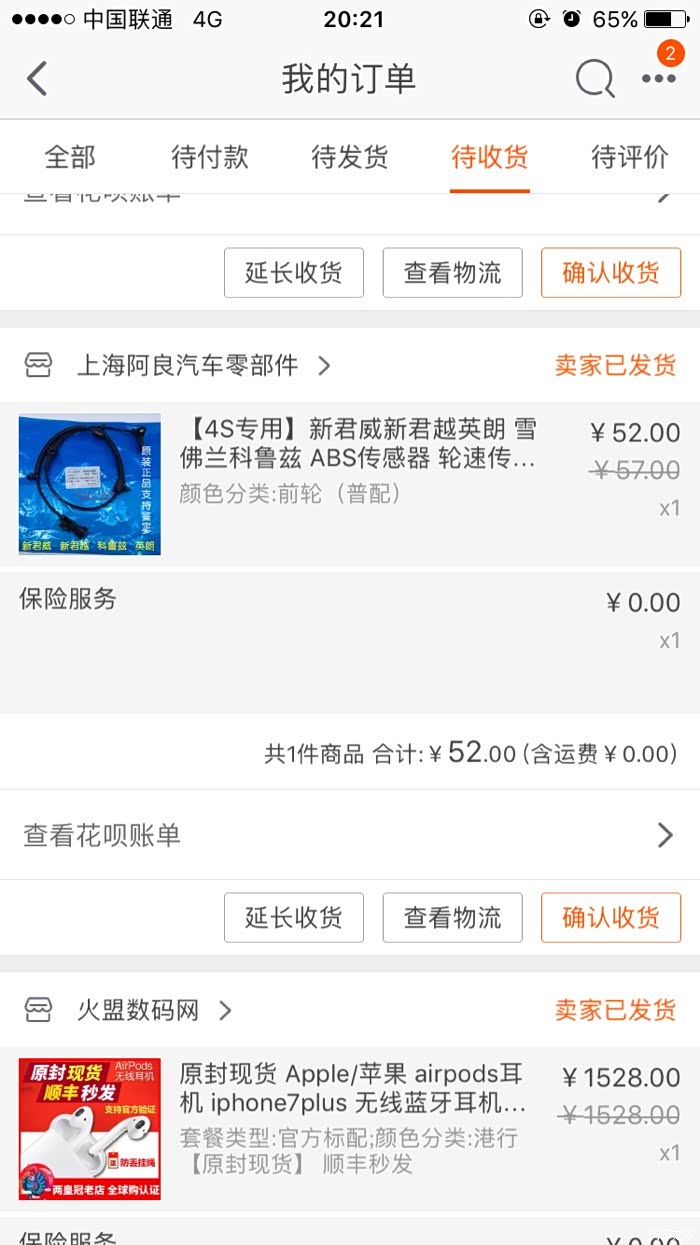Switch to the 待评价 tab

click(x=629, y=157)
